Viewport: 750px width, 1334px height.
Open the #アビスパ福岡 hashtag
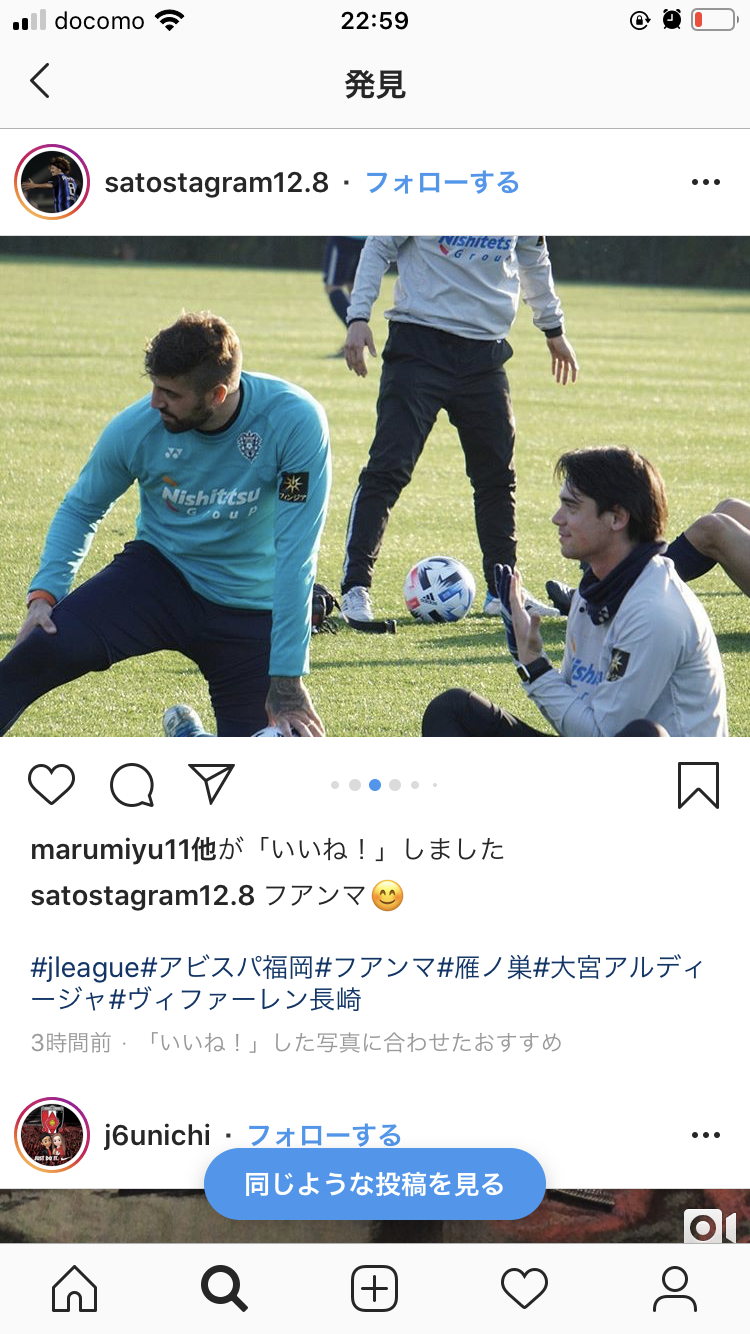(227, 968)
